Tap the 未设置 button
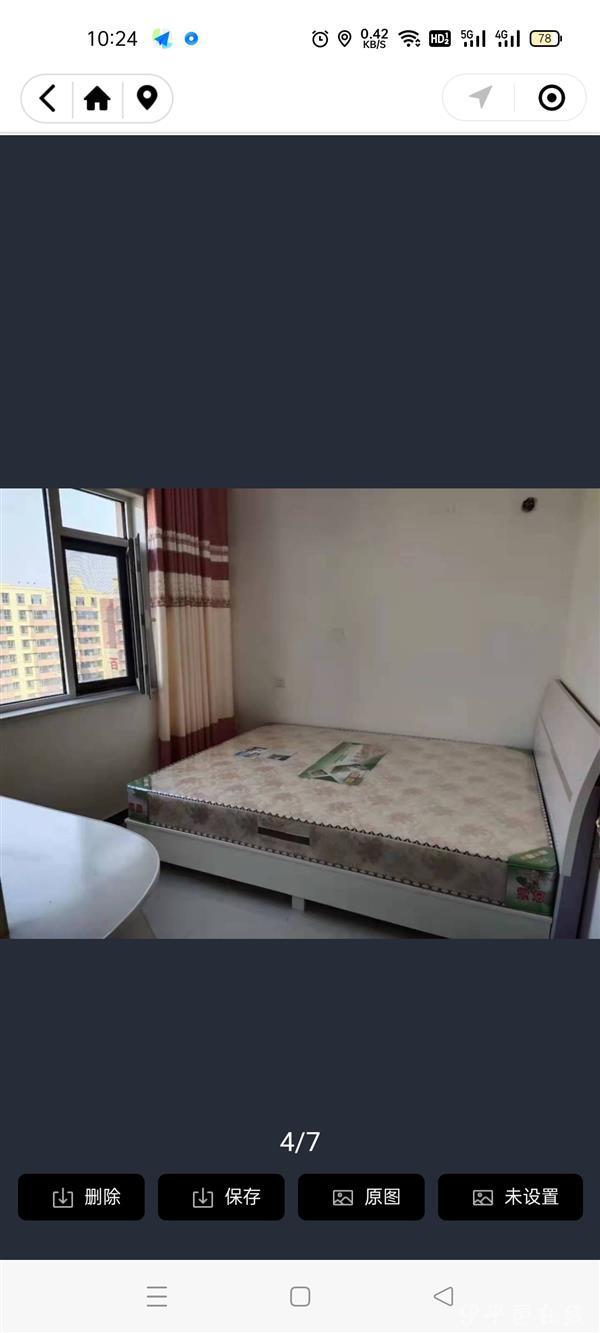Screen dimensions: 600x1333 coord(510,1197)
